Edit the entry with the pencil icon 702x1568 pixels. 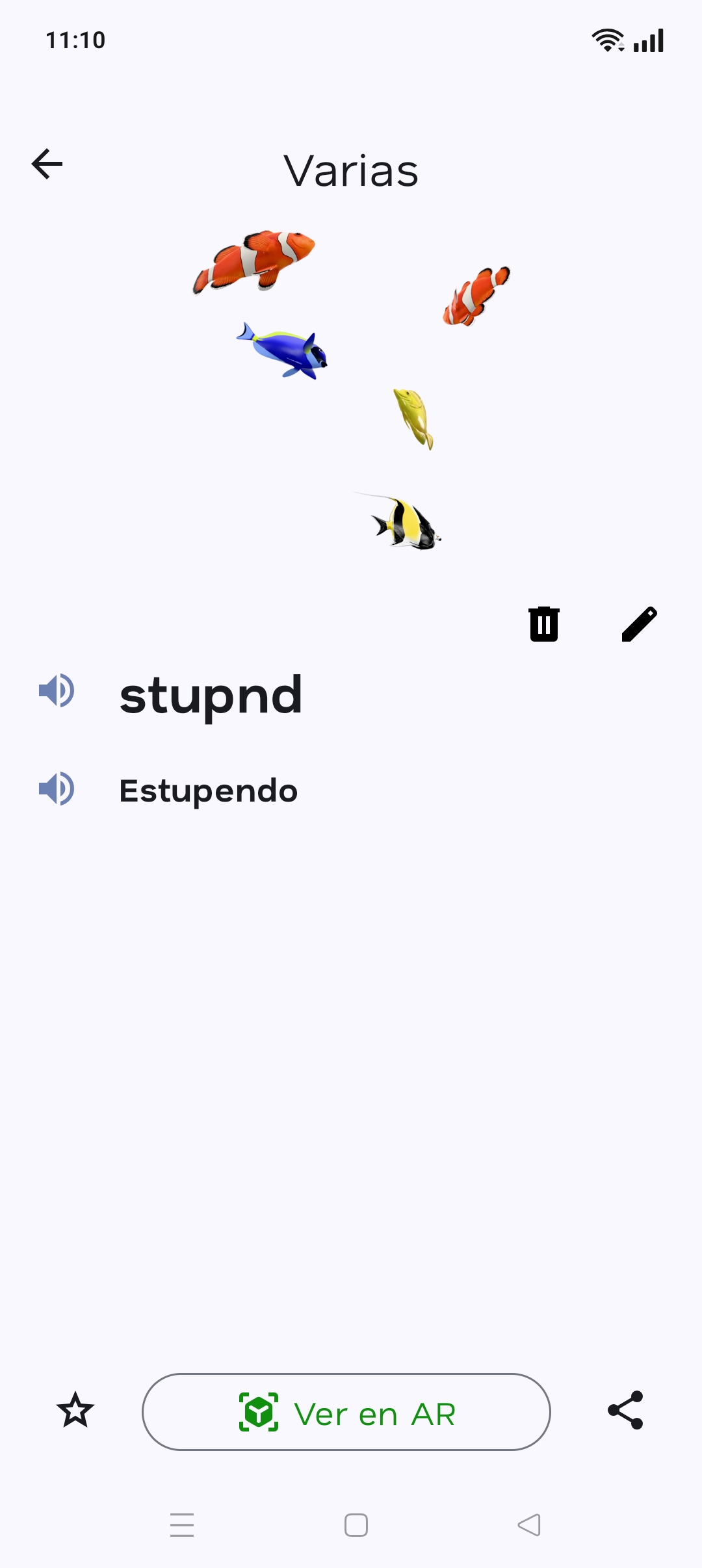click(x=640, y=624)
